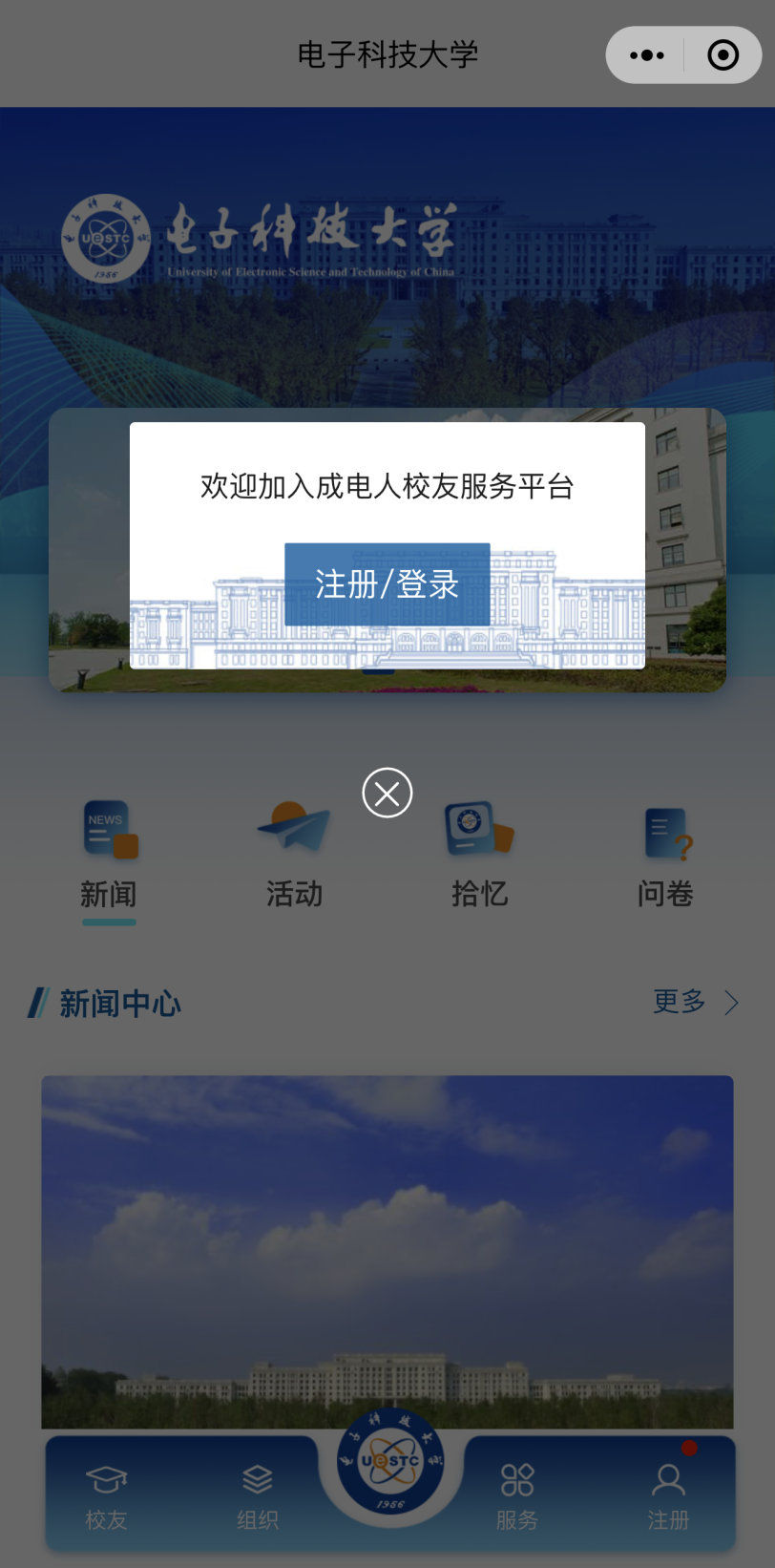View 更多 news items

pos(695,1002)
